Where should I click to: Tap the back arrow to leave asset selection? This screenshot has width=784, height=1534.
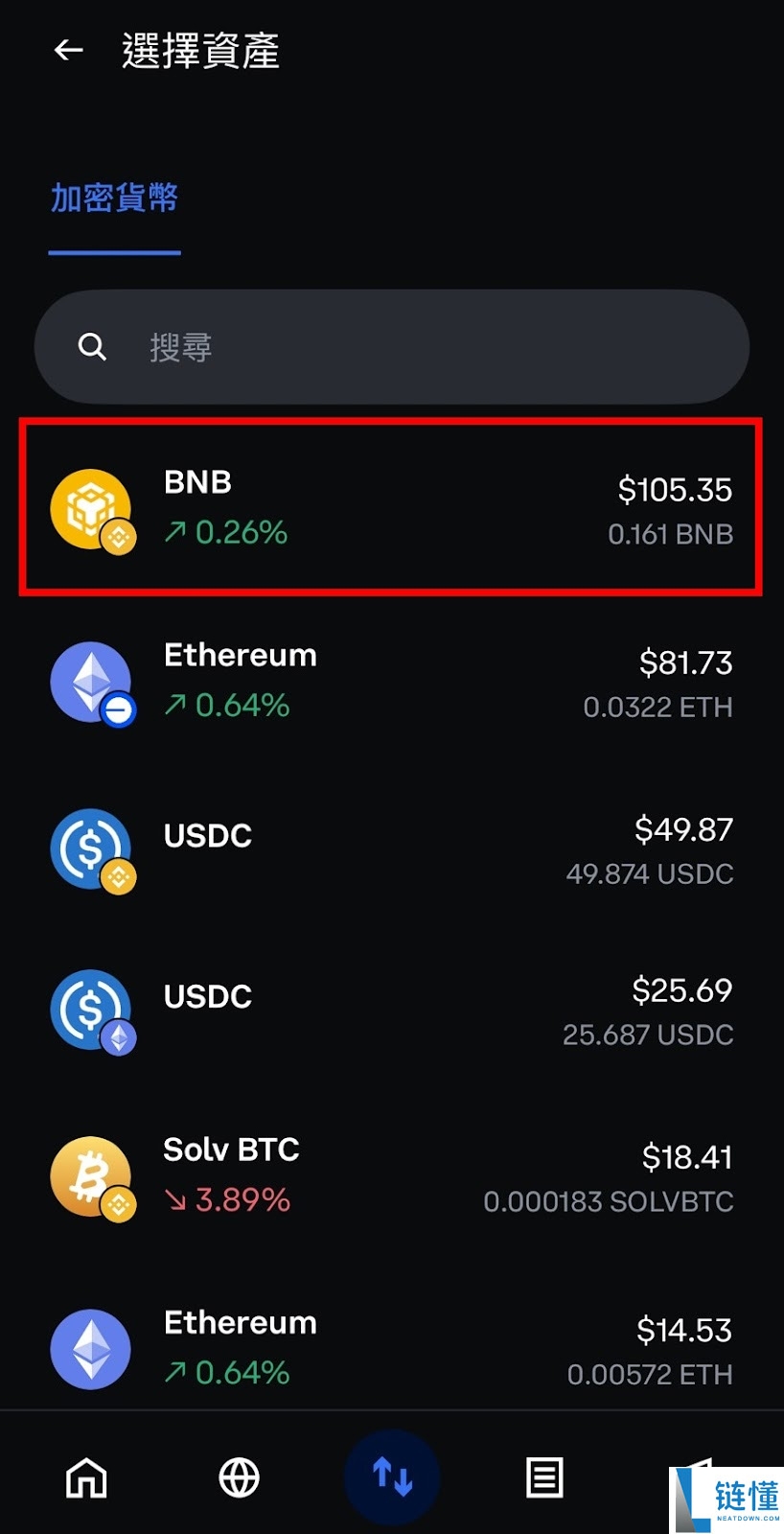67,50
